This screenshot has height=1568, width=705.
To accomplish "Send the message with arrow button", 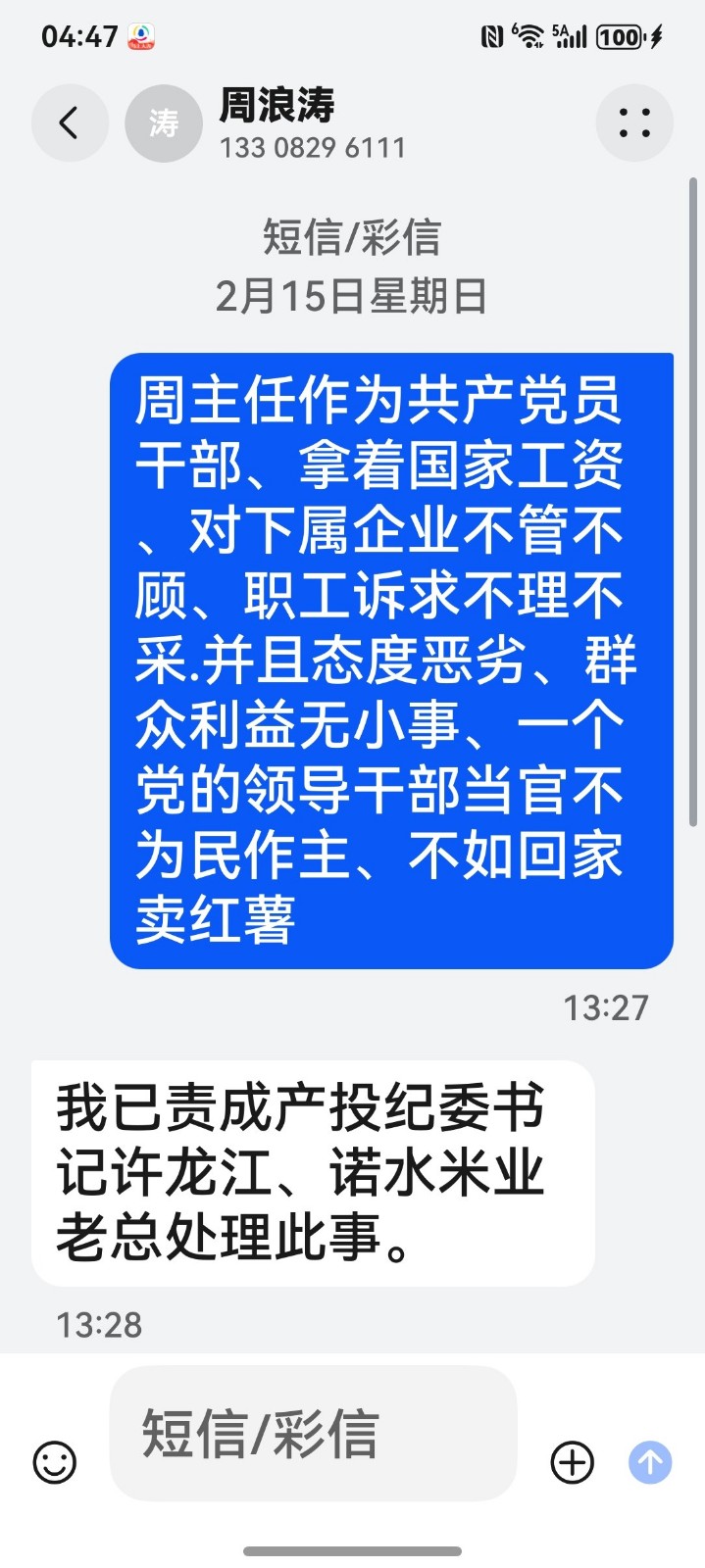I will (650, 1462).
